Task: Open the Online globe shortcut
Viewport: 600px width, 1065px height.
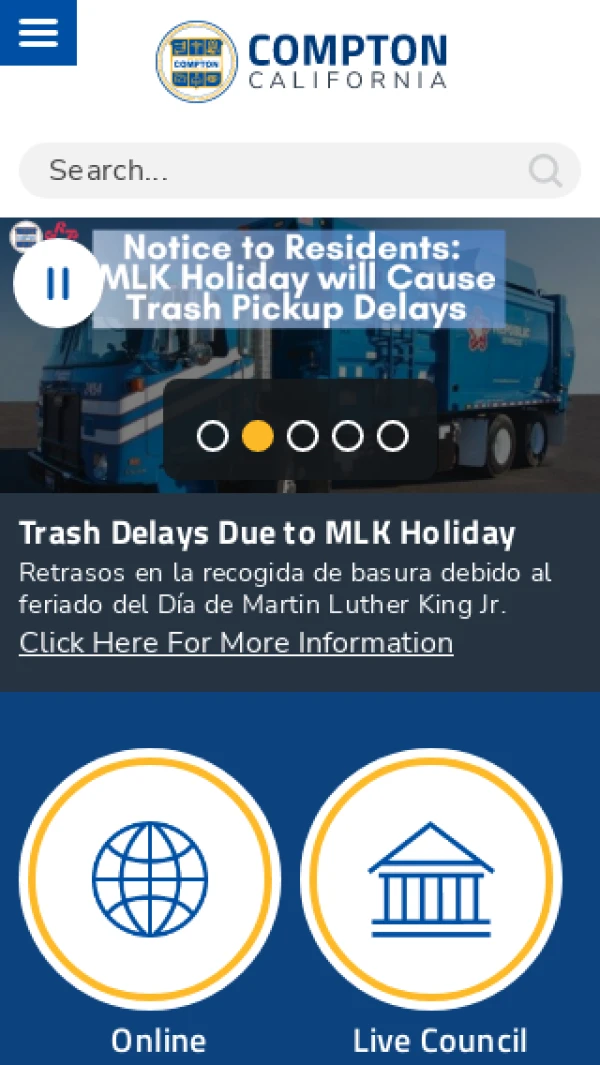Action: pyautogui.click(x=150, y=879)
